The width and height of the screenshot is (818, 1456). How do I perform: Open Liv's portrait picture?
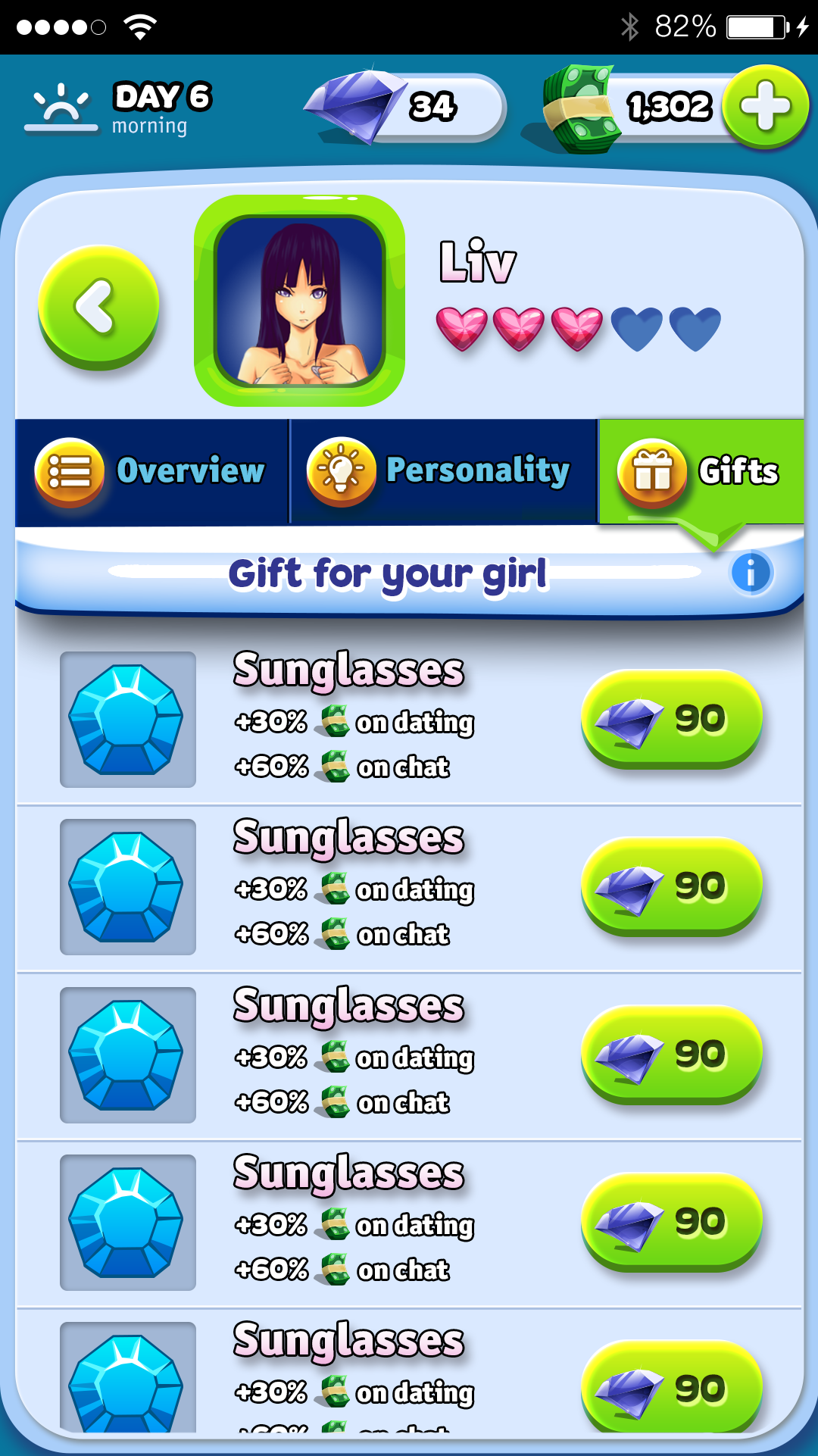(300, 301)
